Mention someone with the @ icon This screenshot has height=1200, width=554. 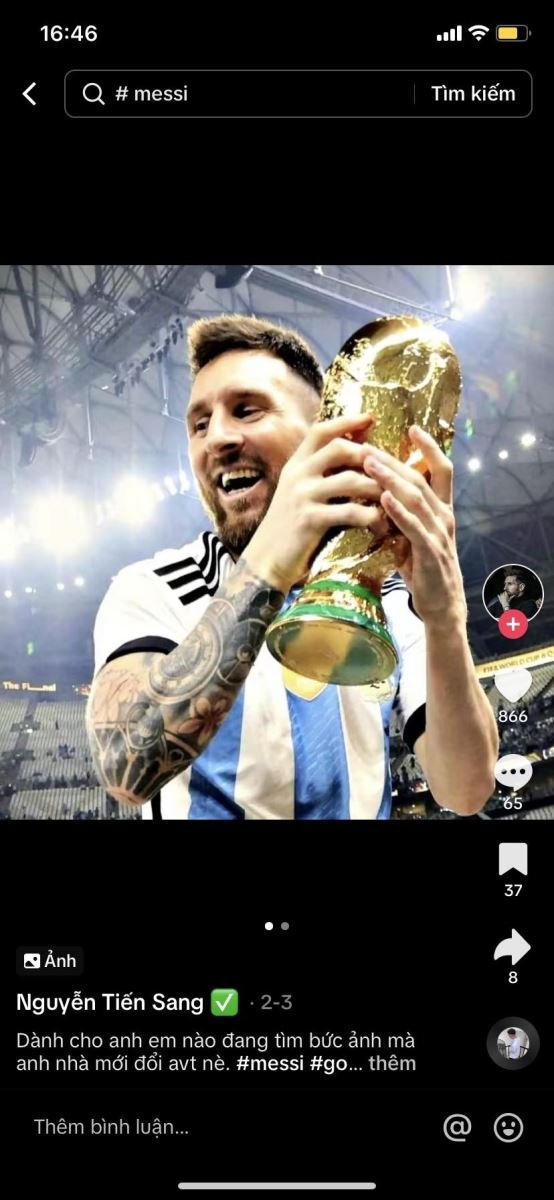click(457, 1128)
